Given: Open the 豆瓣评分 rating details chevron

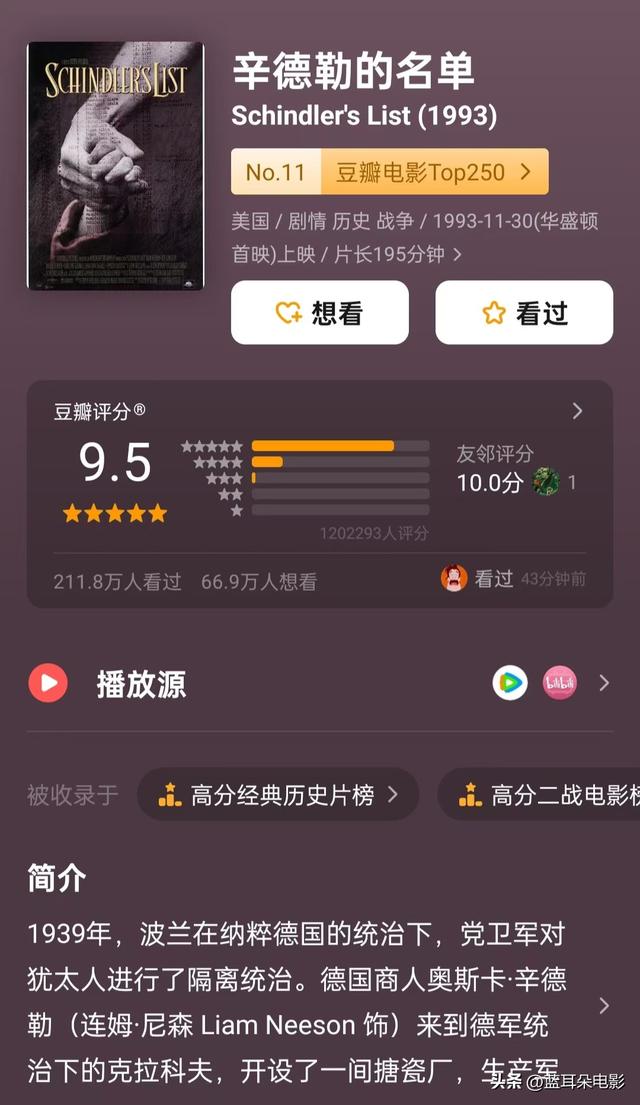Looking at the screenshot, I should click(x=577, y=411).
